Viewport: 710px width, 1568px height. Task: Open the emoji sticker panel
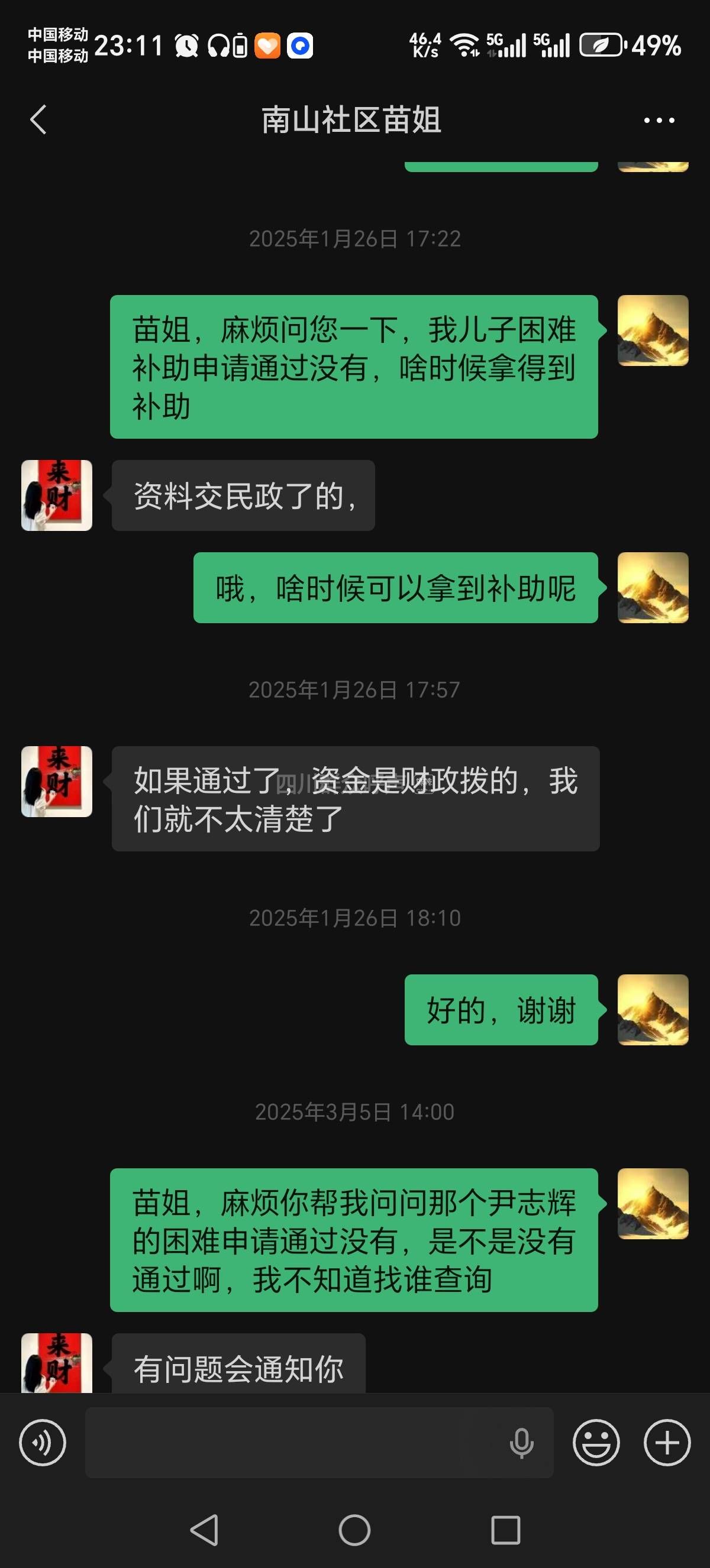[x=596, y=1442]
